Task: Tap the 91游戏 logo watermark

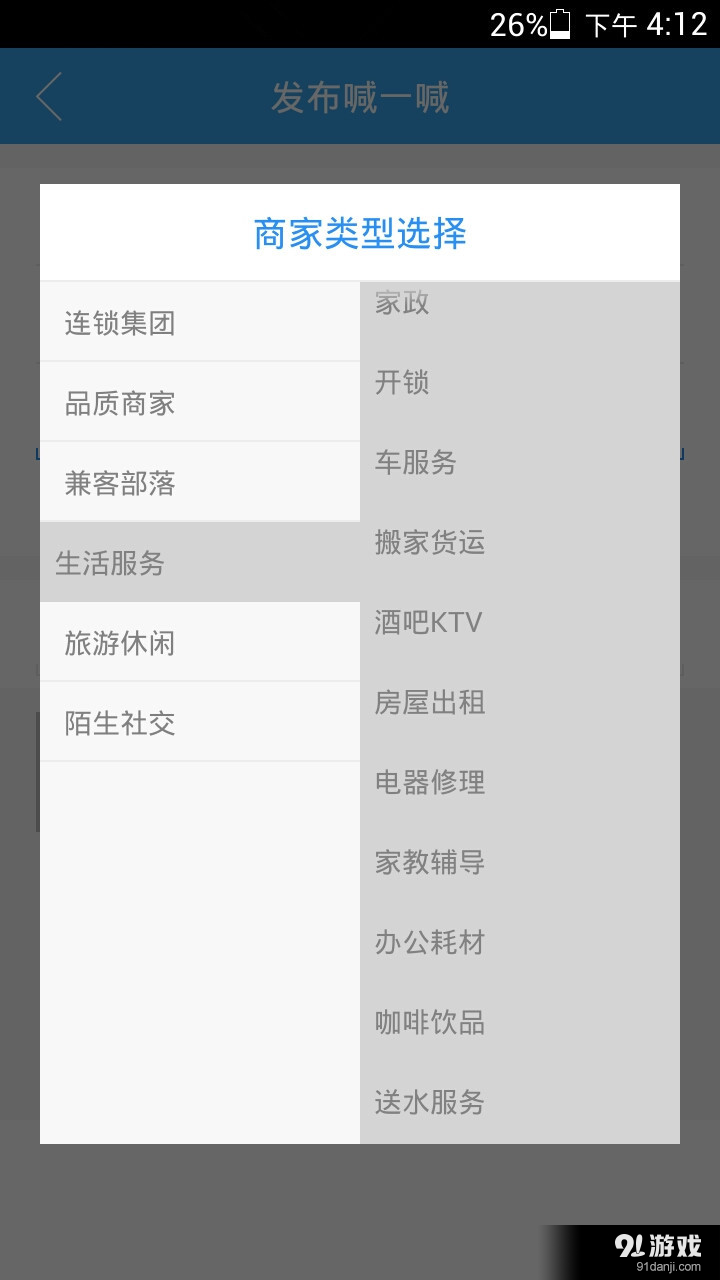Action: tap(660, 1243)
